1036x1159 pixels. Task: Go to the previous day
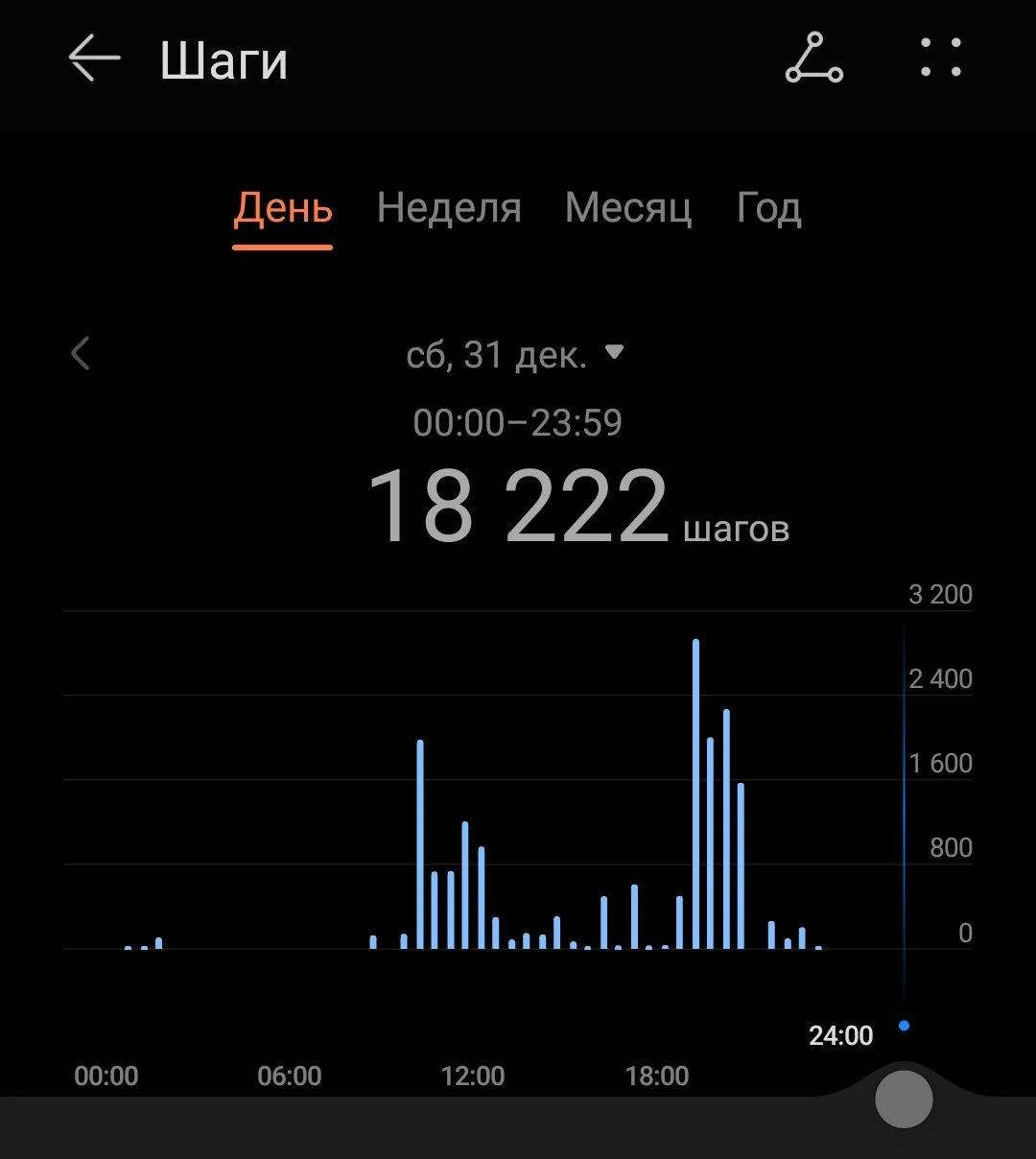click(81, 353)
